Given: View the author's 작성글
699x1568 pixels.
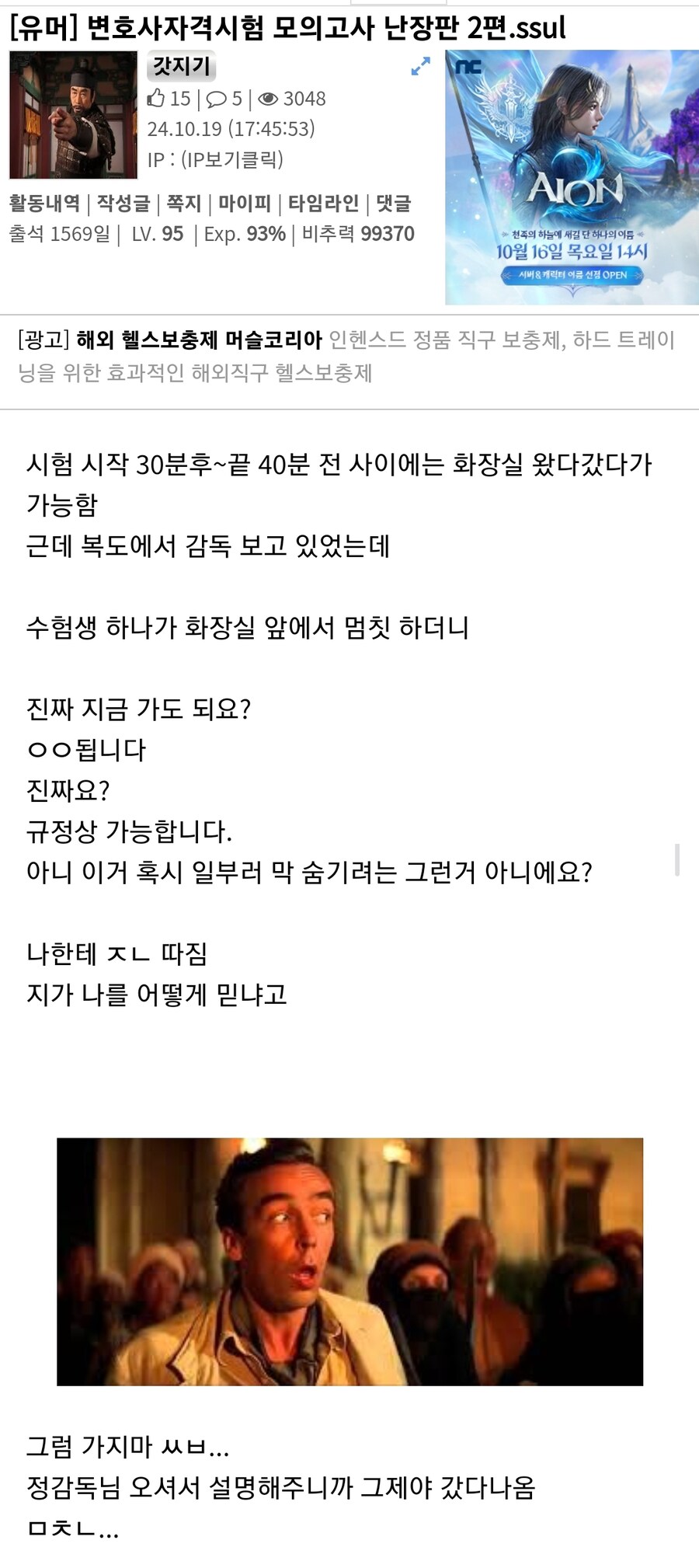Looking at the screenshot, I should click(123, 204).
